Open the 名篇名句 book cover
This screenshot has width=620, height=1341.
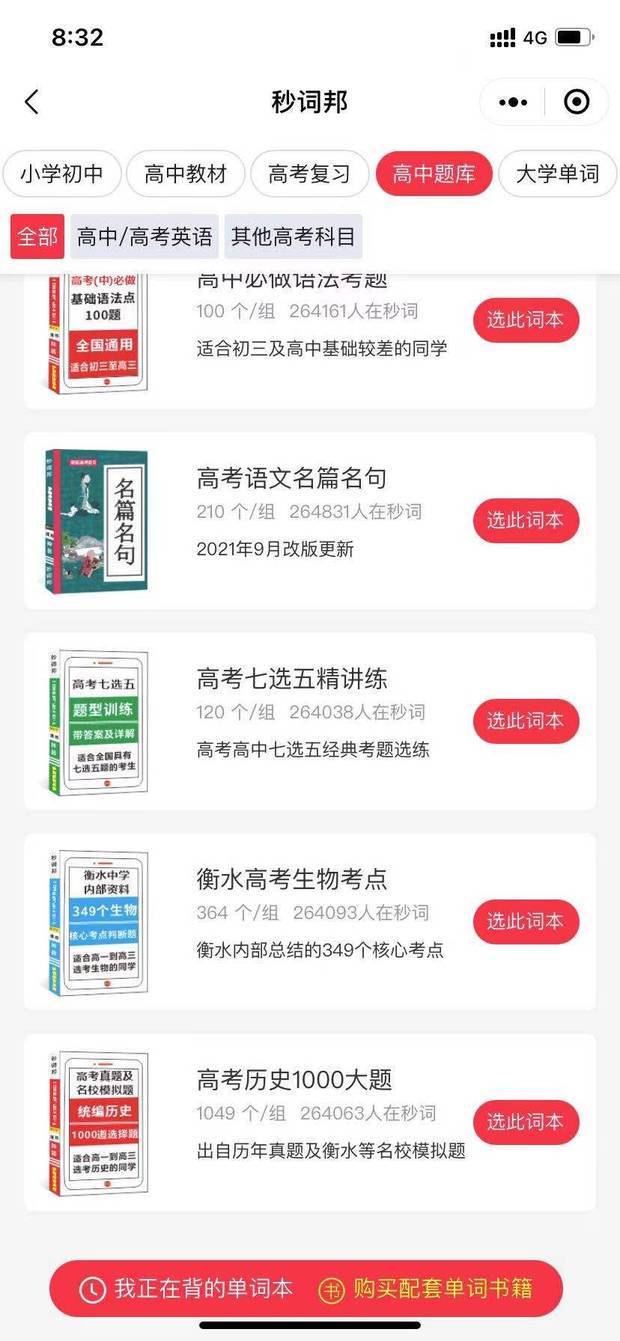tap(97, 520)
